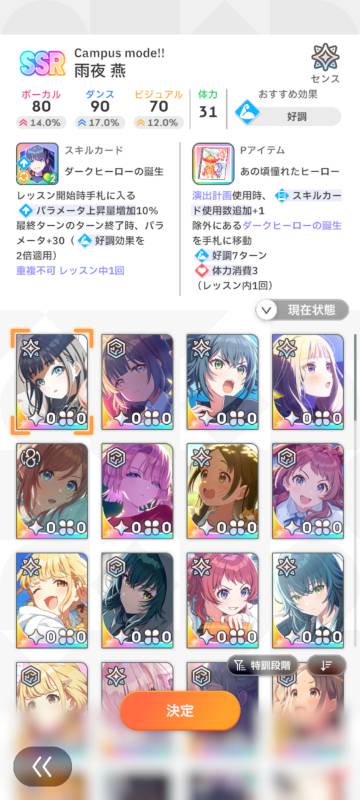Go back with the double-chevron button
Screen dimensions: 360x800
[x=42, y=766]
